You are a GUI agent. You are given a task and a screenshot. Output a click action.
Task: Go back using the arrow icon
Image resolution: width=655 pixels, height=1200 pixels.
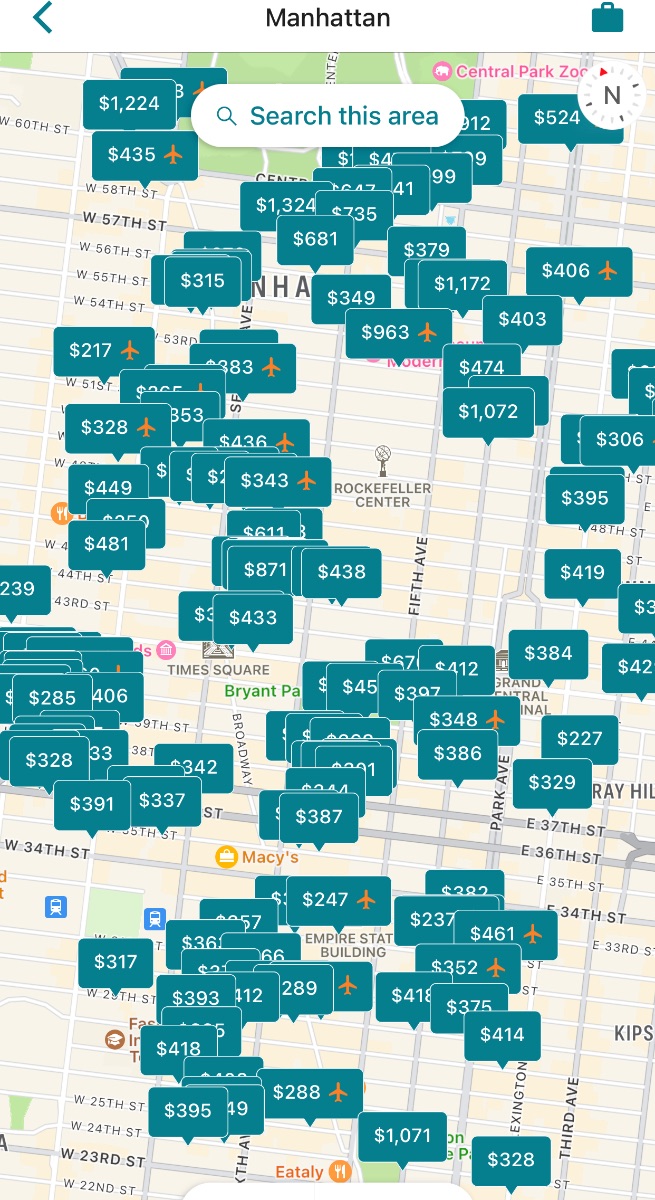[42, 18]
